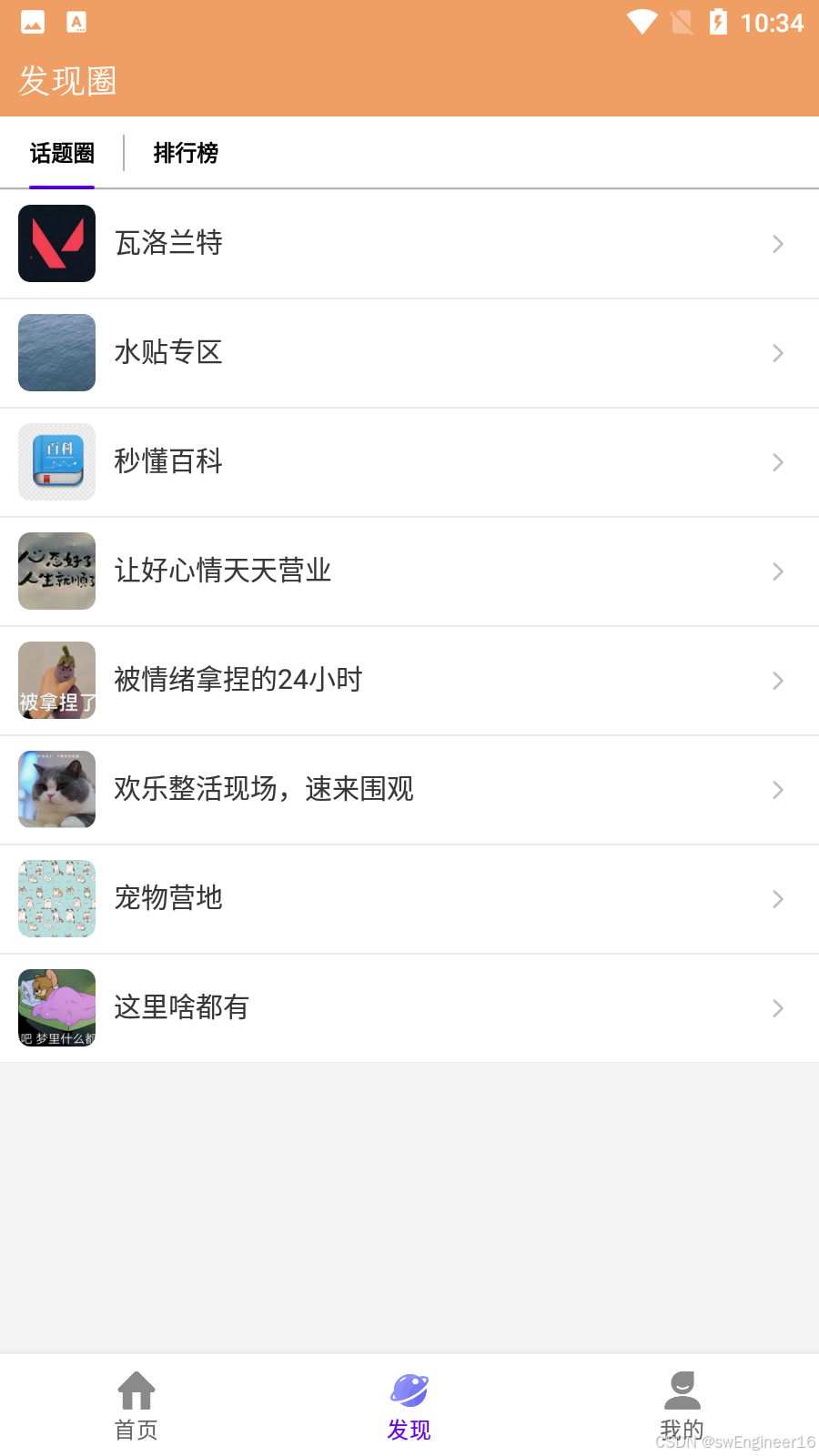This screenshot has width=819, height=1456.
Task: Go to the 首页 home tab
Action: point(136,1406)
